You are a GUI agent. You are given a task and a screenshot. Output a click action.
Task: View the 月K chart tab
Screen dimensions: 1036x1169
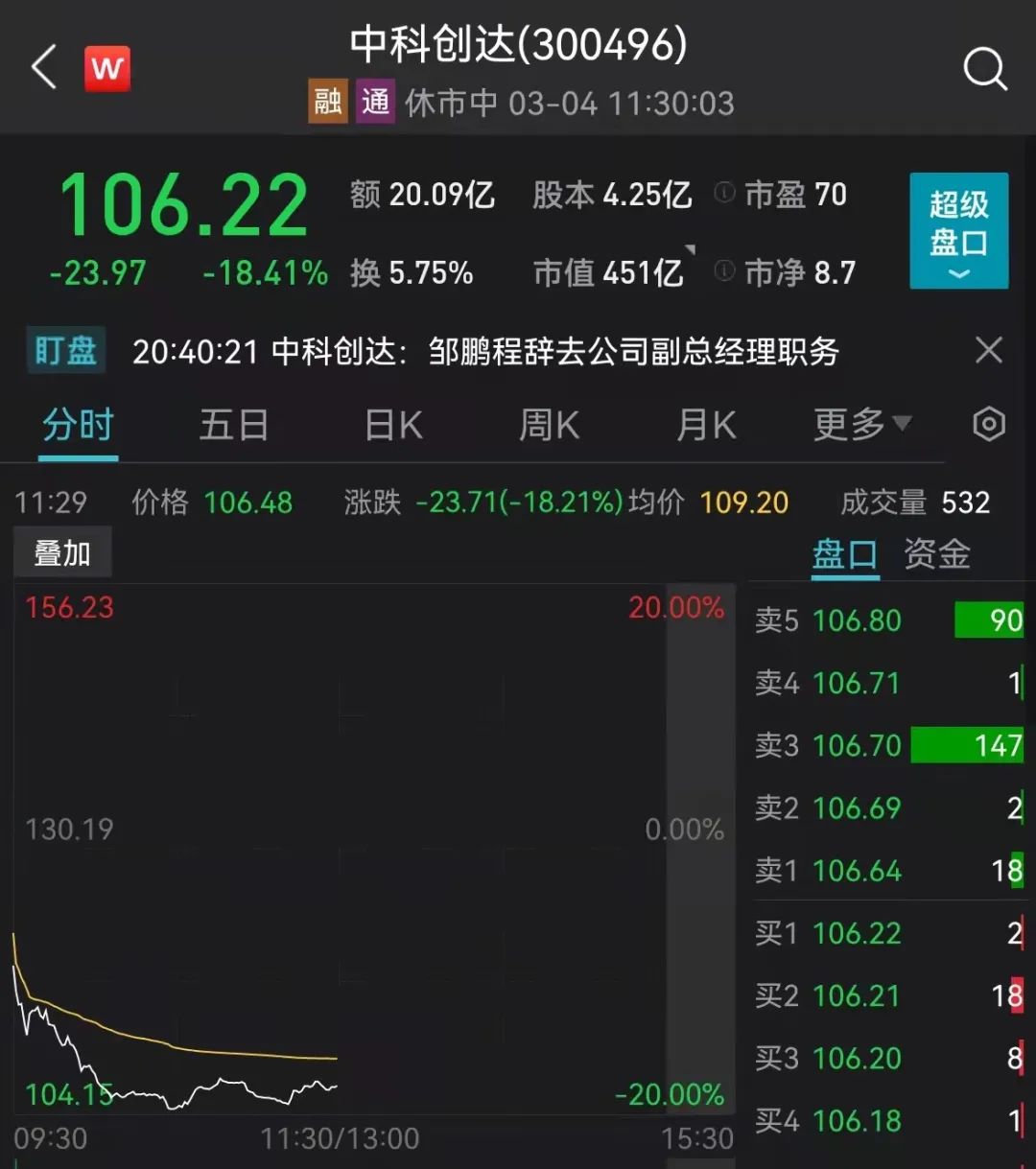705,425
